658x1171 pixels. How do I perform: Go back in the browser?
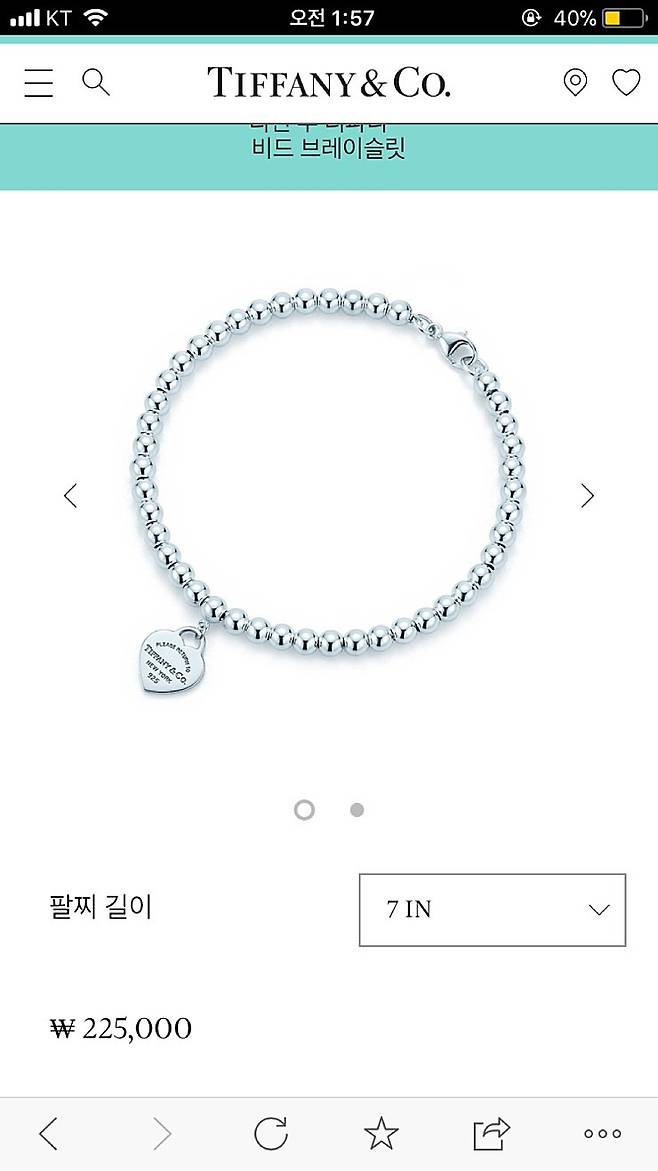(x=48, y=1133)
